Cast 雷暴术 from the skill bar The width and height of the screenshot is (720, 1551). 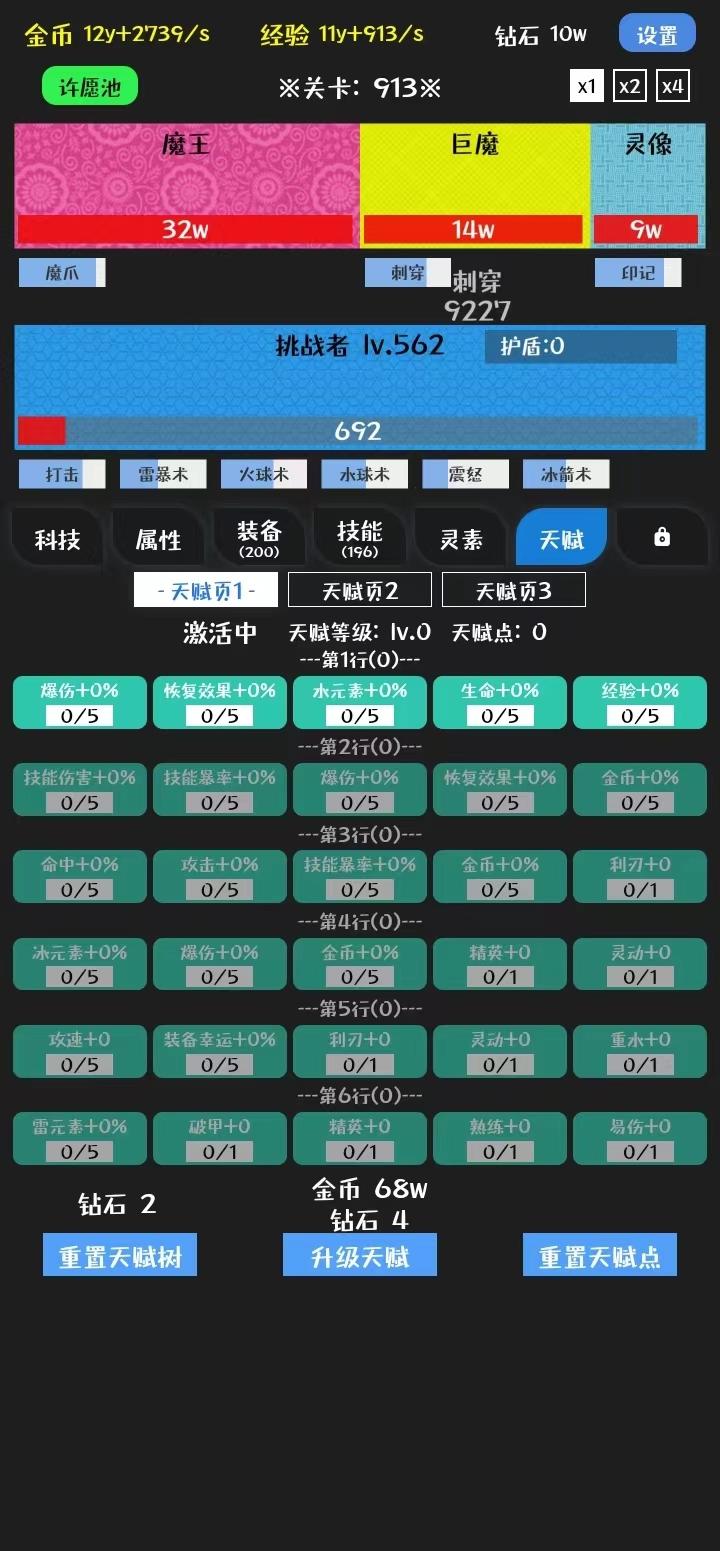point(161,474)
